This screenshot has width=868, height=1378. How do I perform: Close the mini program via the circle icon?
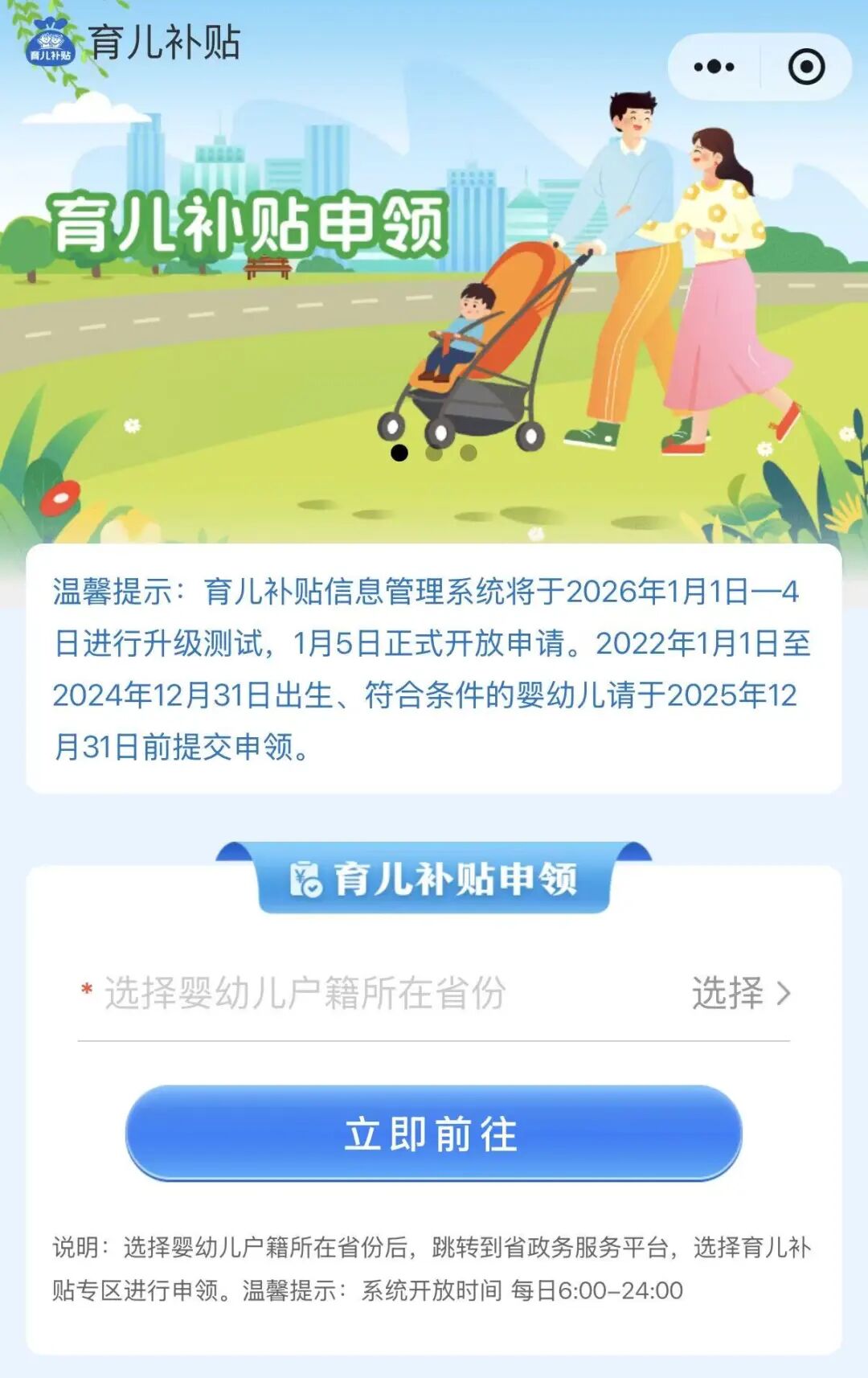[806, 67]
